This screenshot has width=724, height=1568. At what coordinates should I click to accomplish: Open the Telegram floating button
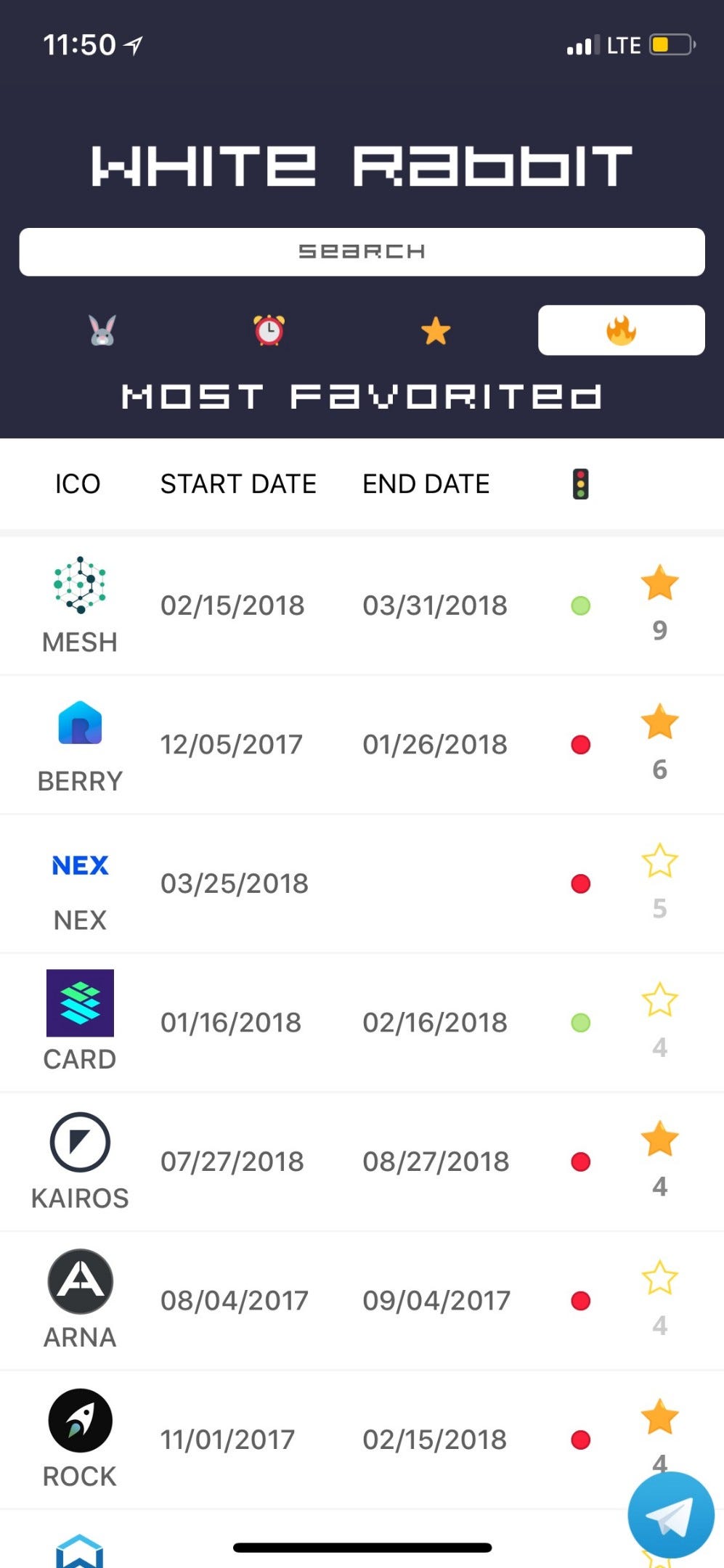(x=670, y=1515)
